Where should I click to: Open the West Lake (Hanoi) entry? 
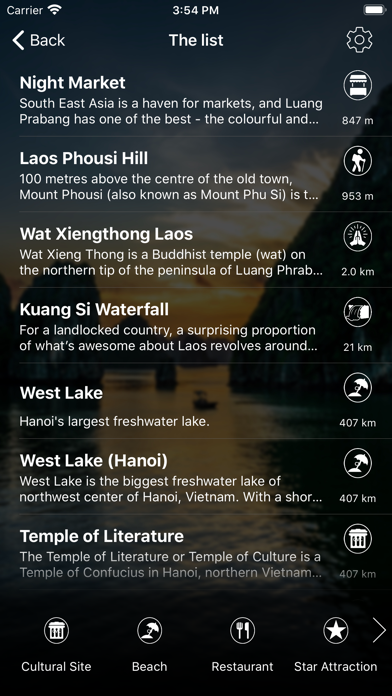pos(196,477)
